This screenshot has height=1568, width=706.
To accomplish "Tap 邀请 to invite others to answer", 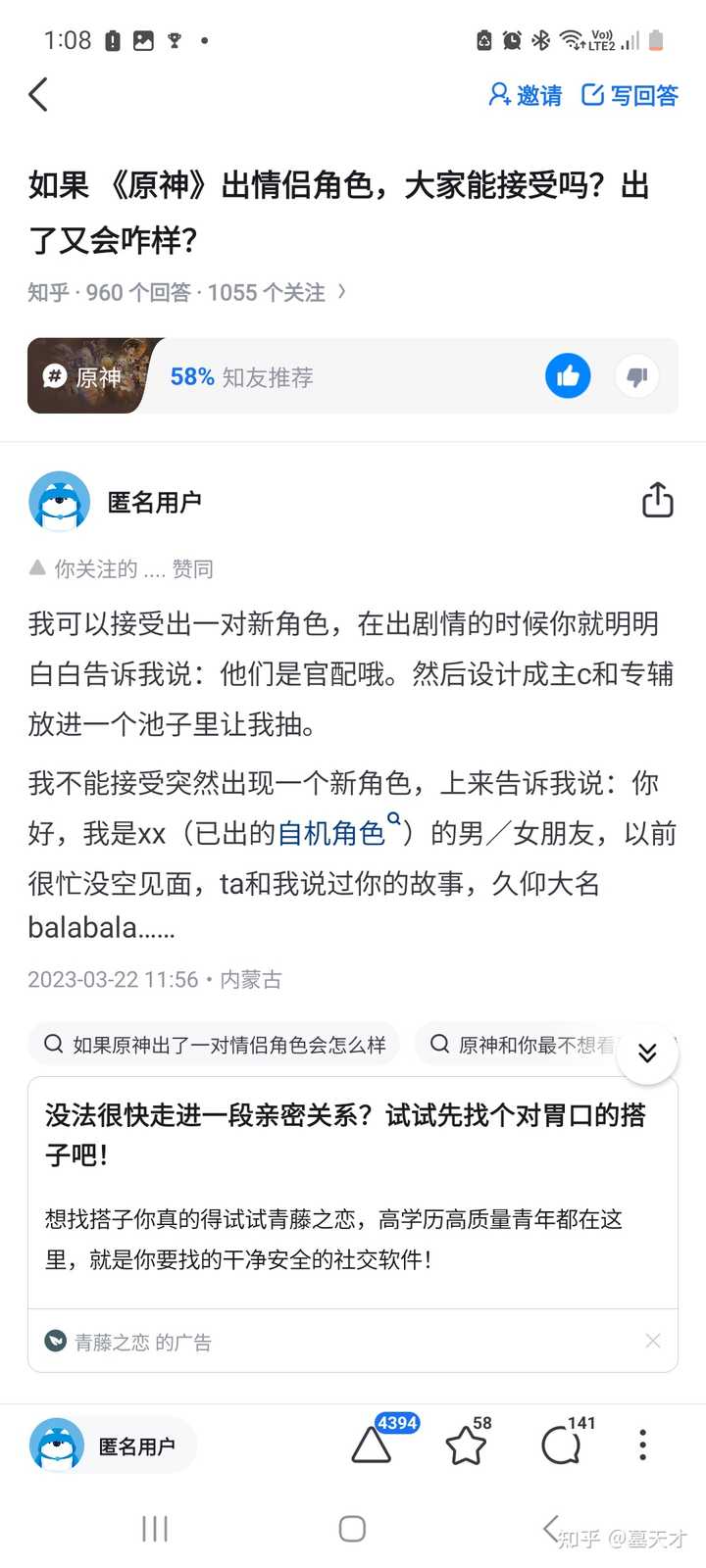I will click(x=526, y=95).
